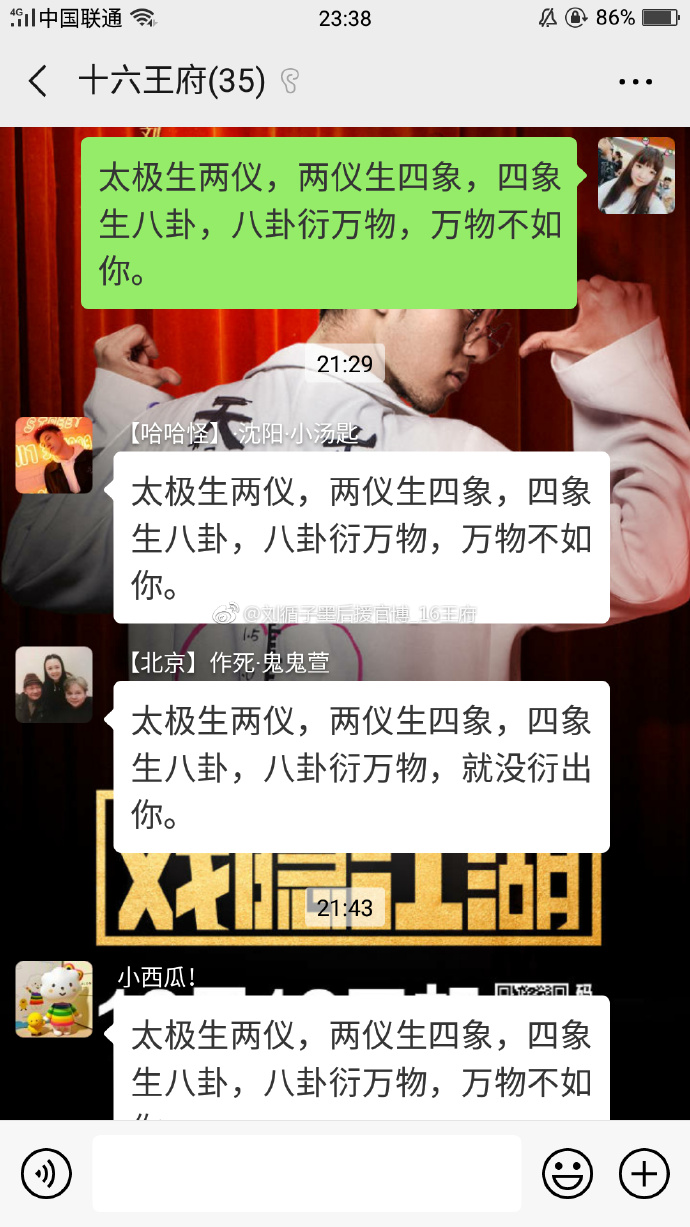This screenshot has width=690, height=1227.
Task: View 沈阳·小汤匙's profile avatar
Action: [x=54, y=455]
